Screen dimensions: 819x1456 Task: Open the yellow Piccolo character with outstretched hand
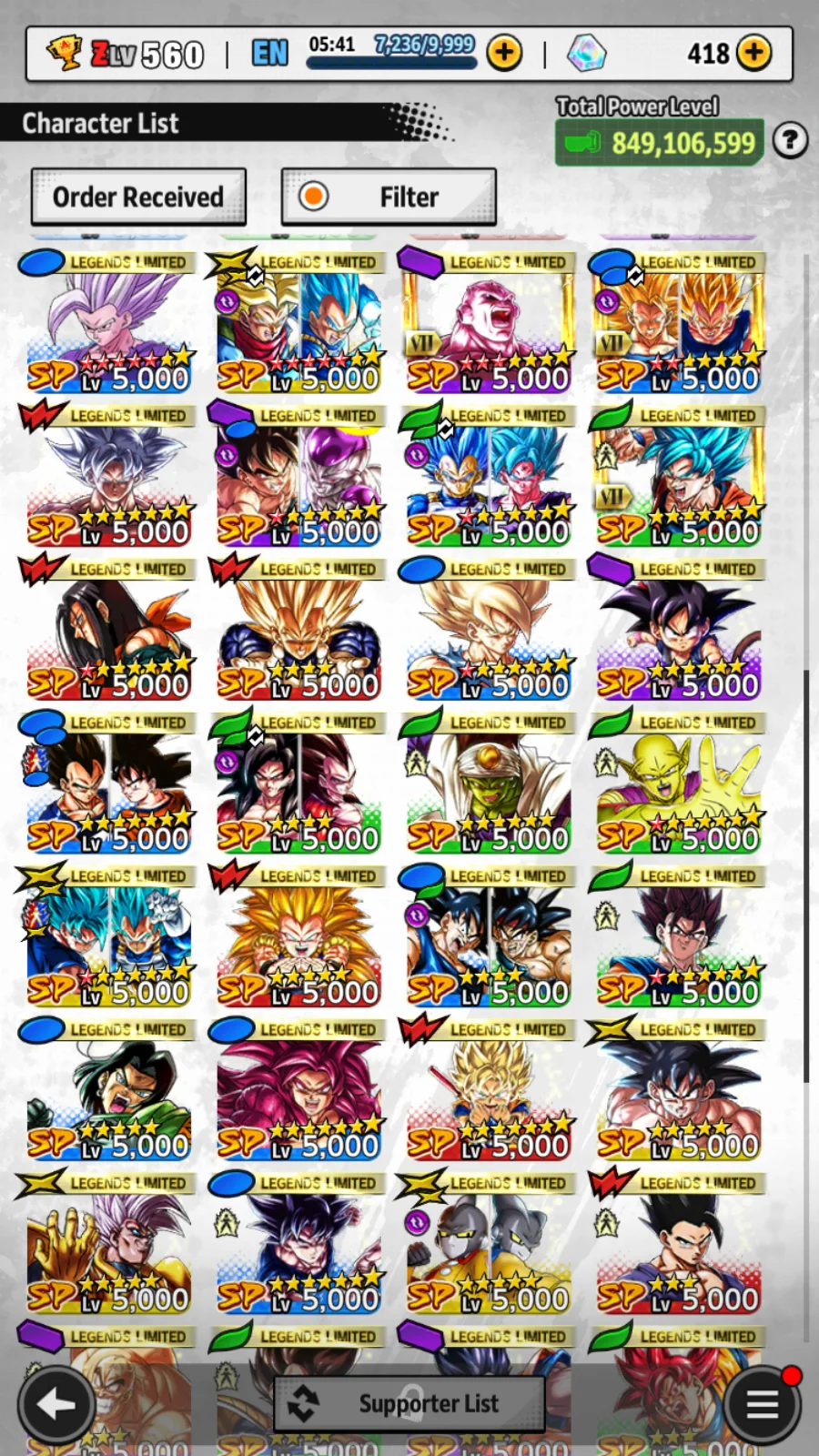point(678,784)
